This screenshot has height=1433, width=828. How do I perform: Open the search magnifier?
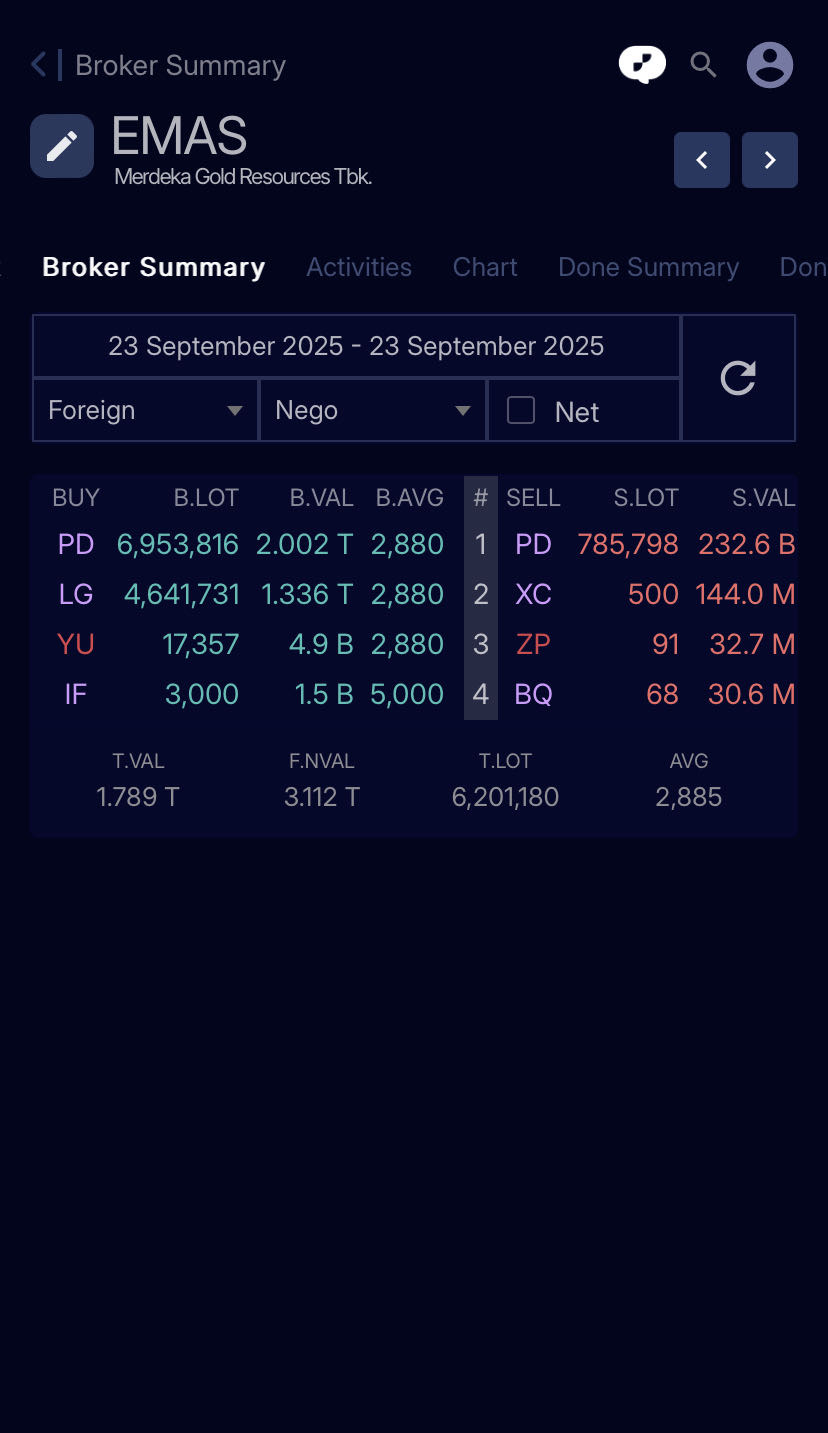[704, 65]
